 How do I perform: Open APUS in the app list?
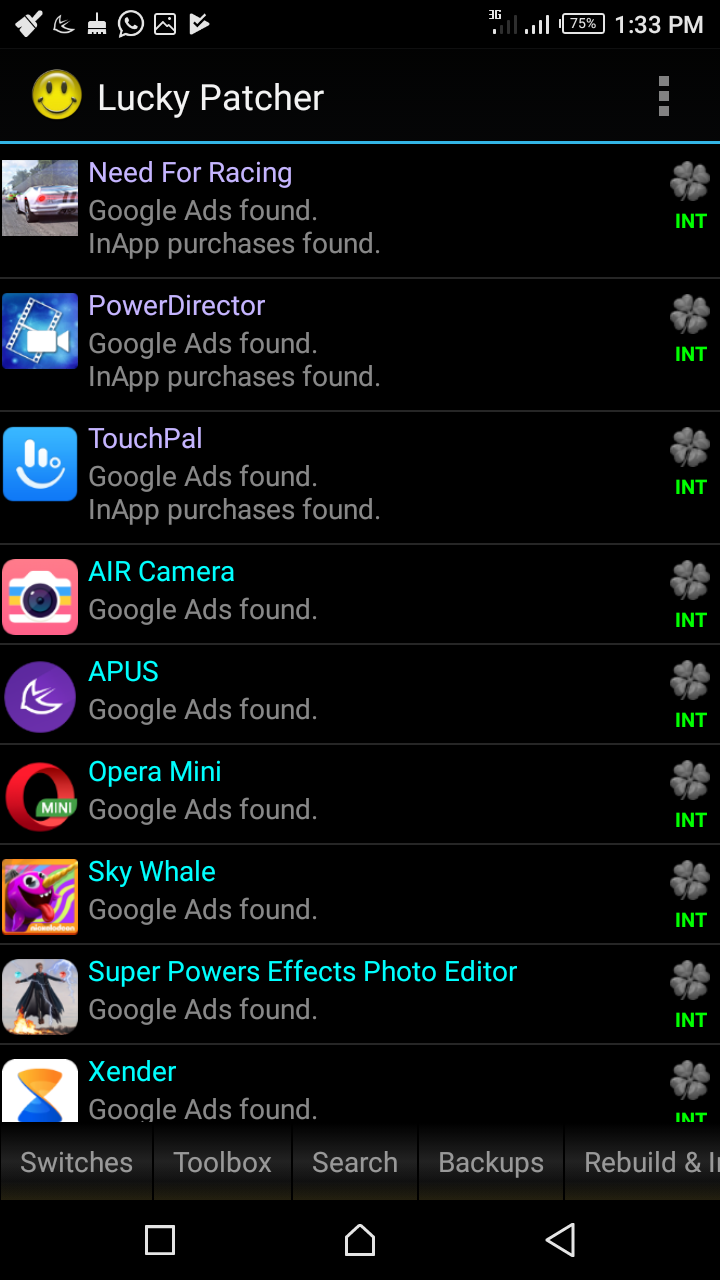[300, 692]
